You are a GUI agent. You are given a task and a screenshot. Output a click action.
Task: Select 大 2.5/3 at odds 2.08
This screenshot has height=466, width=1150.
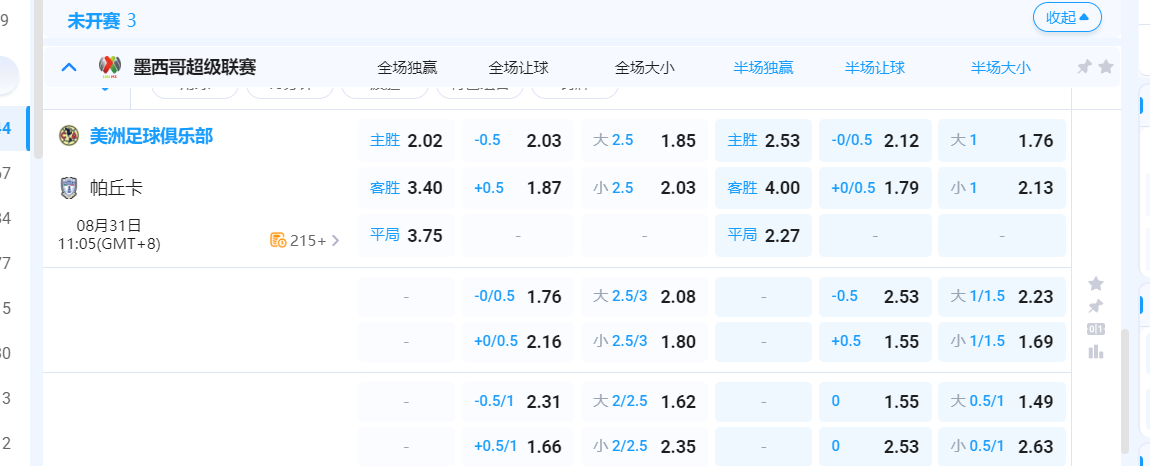tap(643, 296)
